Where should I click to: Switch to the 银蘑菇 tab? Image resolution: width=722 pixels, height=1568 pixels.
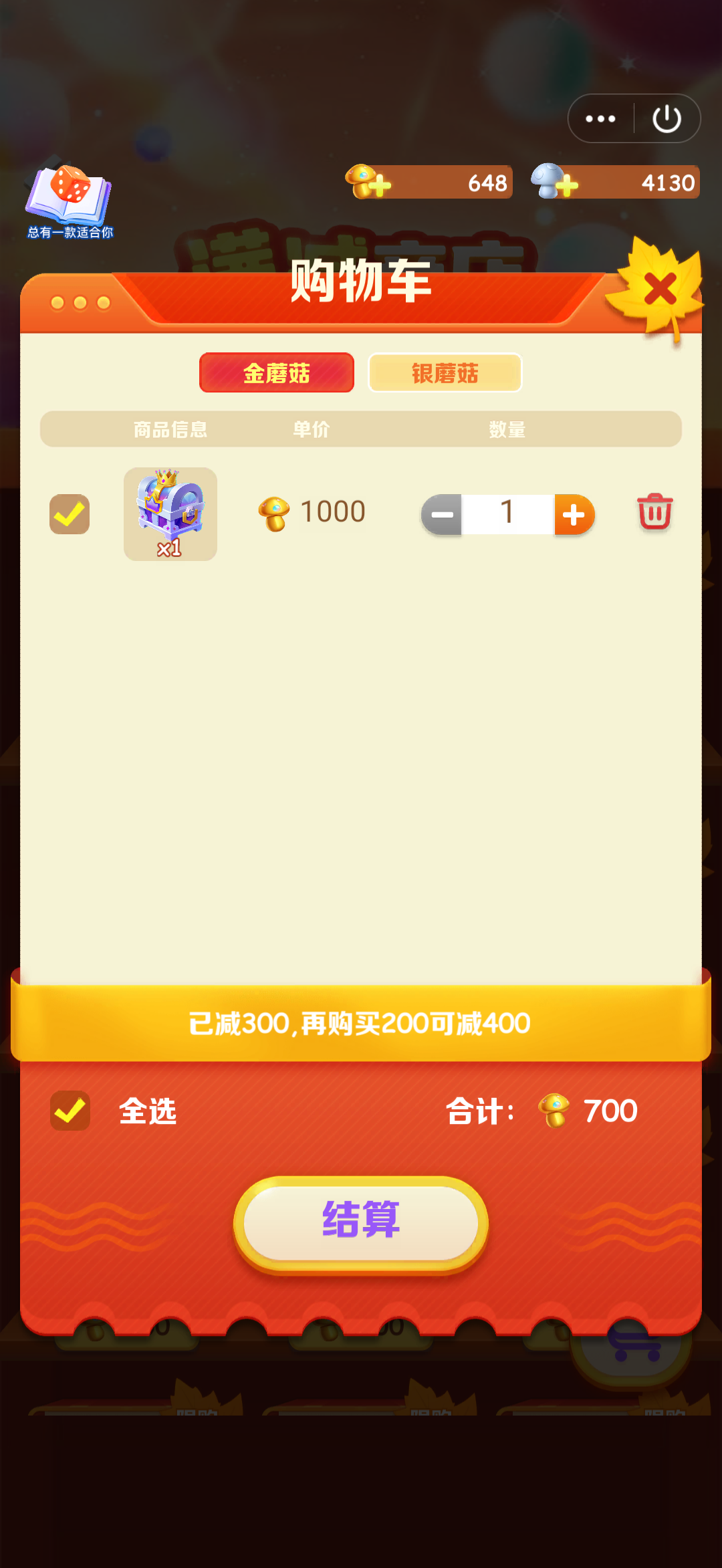click(x=445, y=373)
